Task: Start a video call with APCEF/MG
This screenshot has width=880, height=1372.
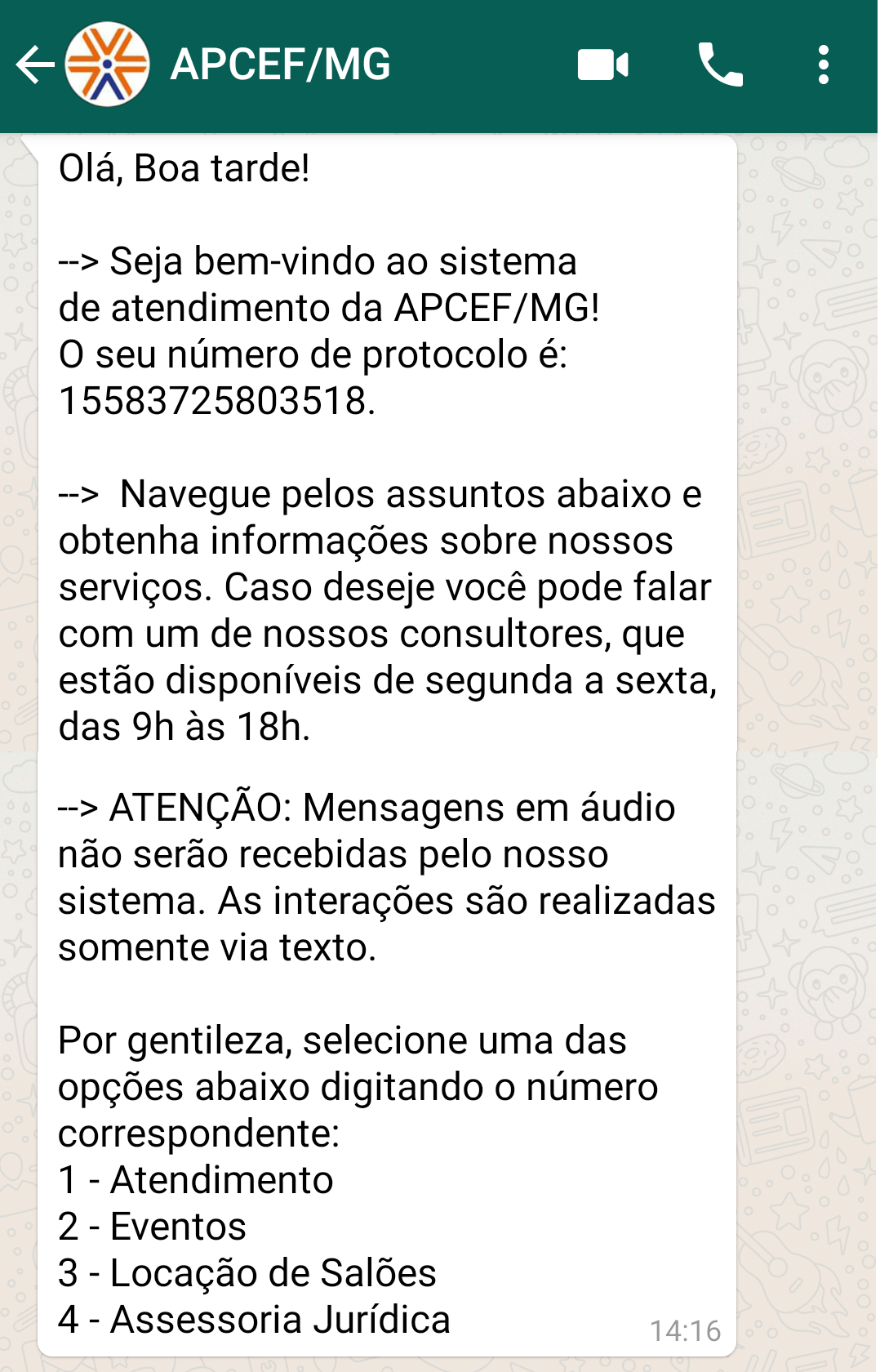Action: point(603,65)
